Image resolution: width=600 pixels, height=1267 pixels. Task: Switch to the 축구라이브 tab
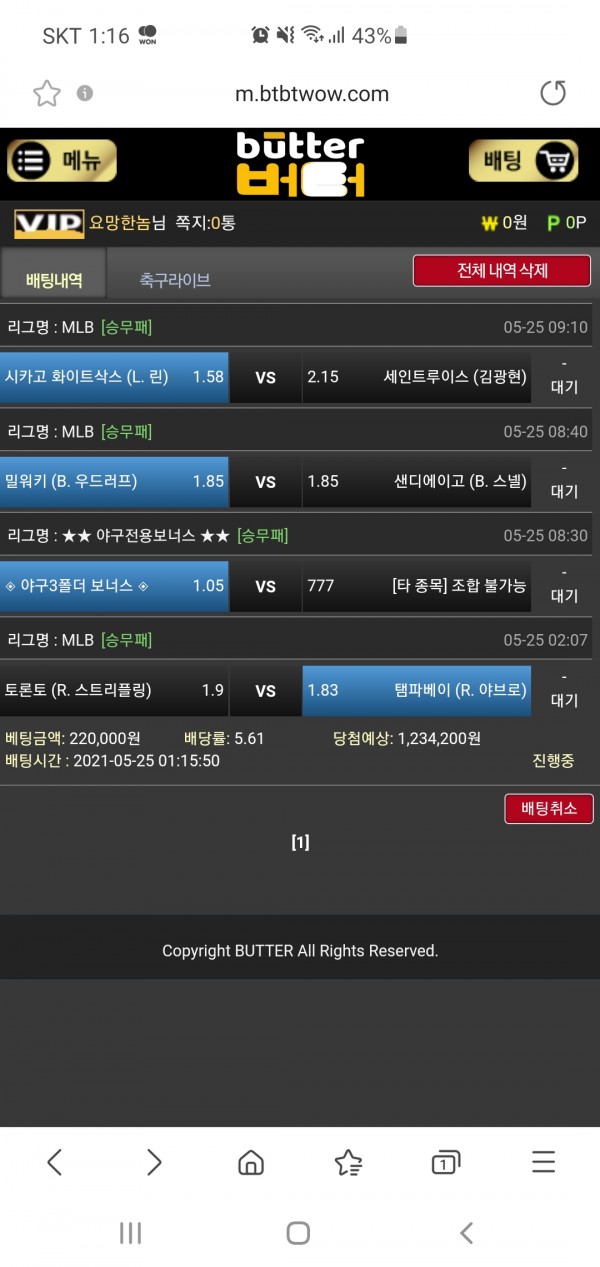coord(175,280)
